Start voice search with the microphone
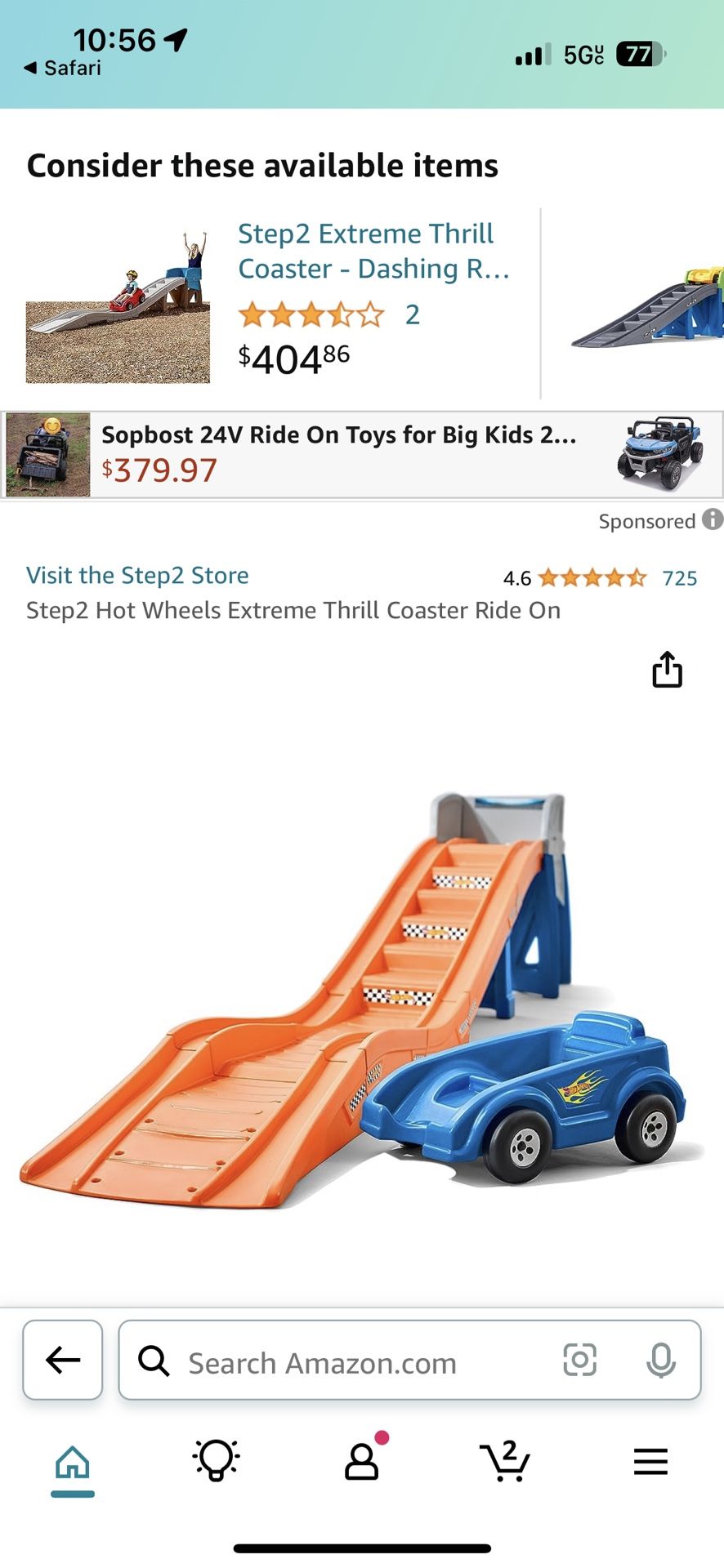 [660, 1360]
